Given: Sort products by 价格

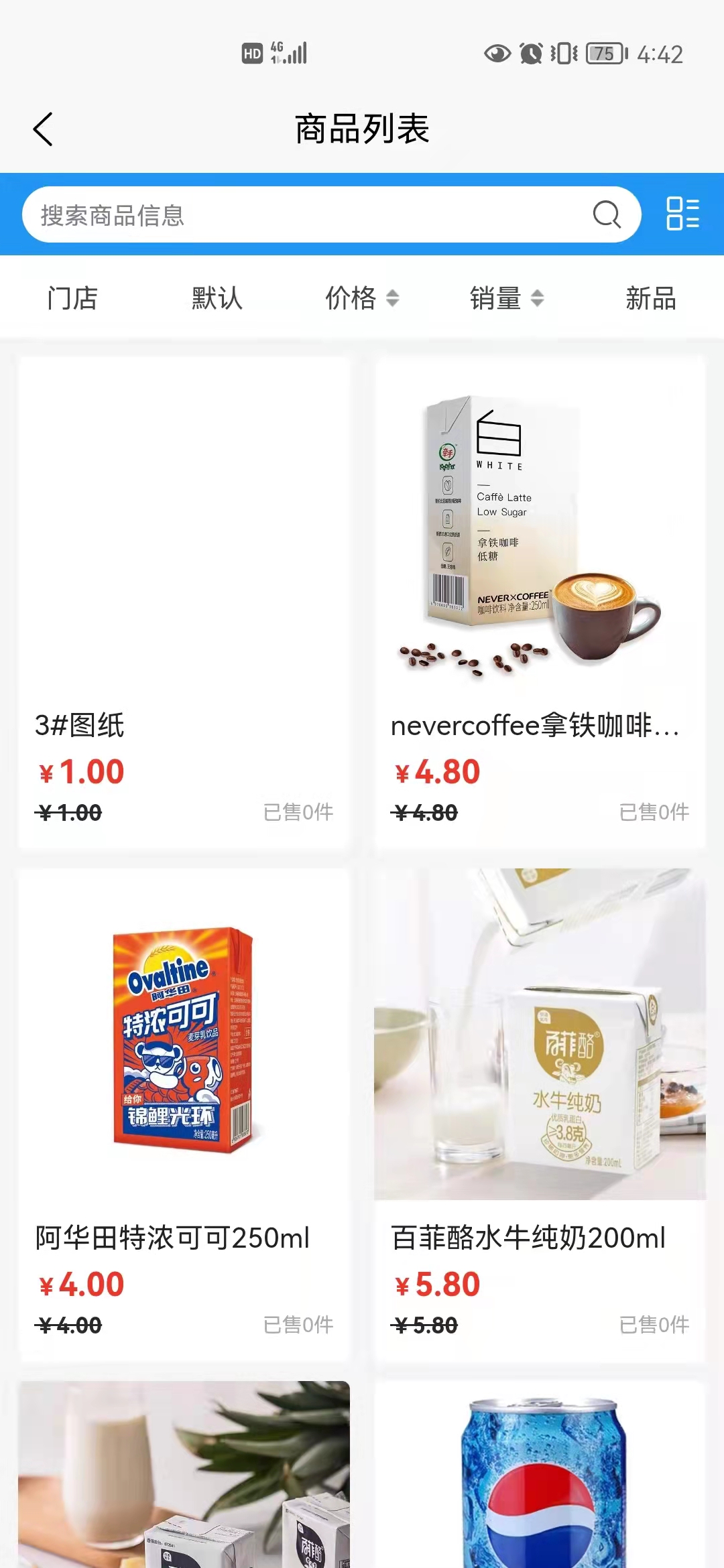Looking at the screenshot, I should 362,298.
